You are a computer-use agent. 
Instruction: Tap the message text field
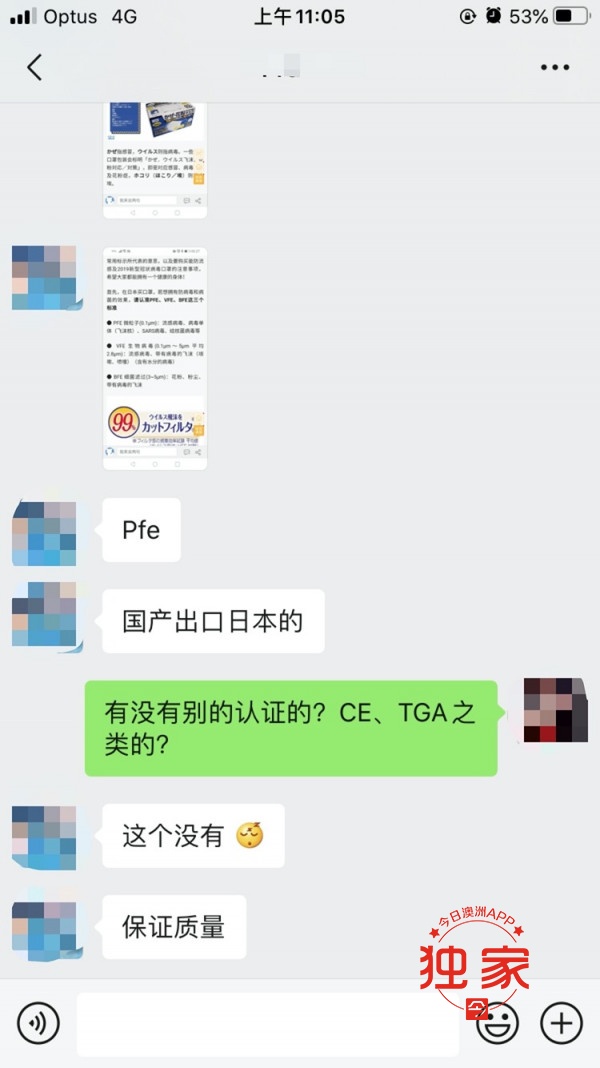coord(268,1024)
